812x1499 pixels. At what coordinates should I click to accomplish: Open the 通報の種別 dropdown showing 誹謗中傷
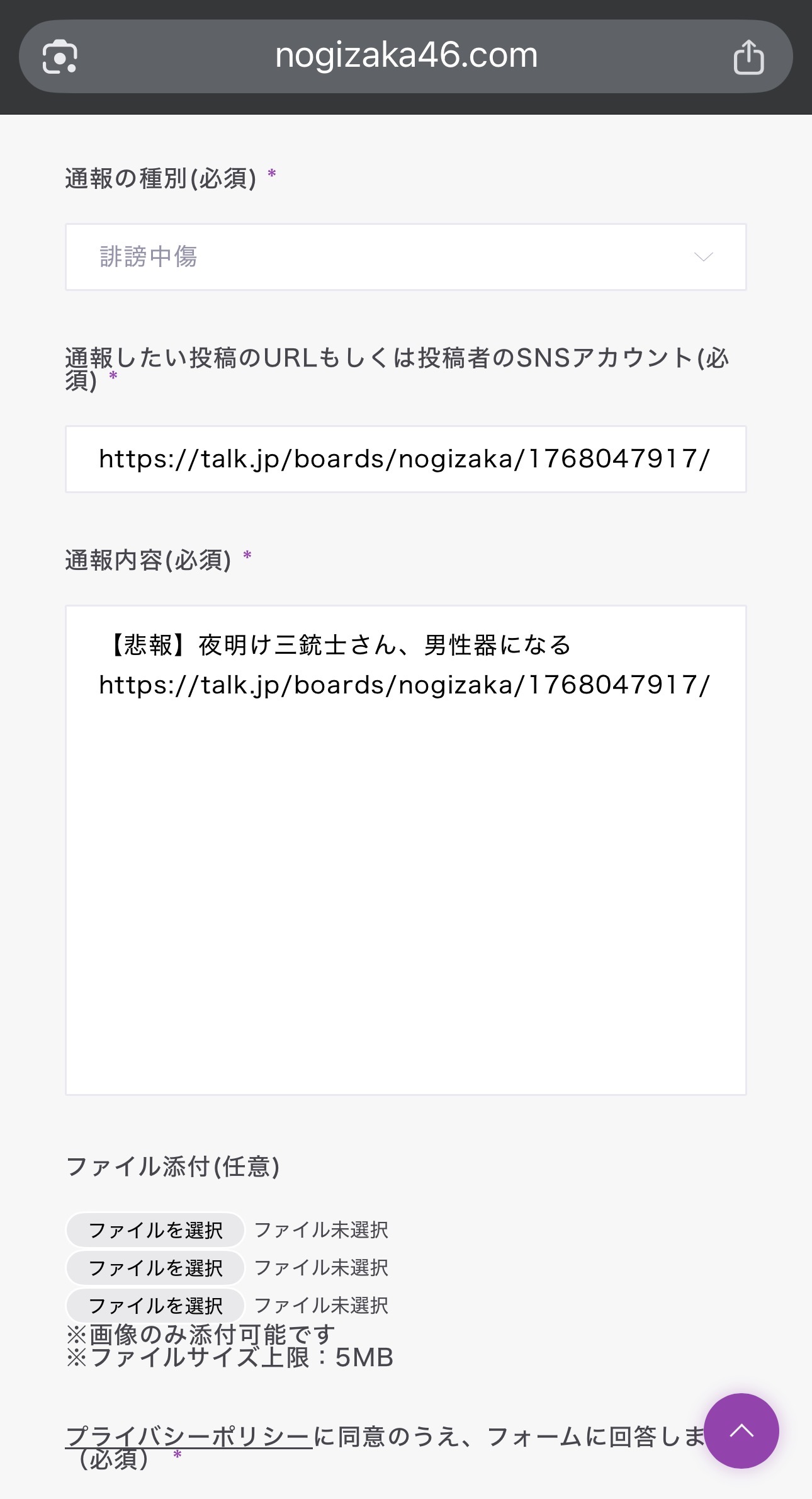click(x=405, y=257)
